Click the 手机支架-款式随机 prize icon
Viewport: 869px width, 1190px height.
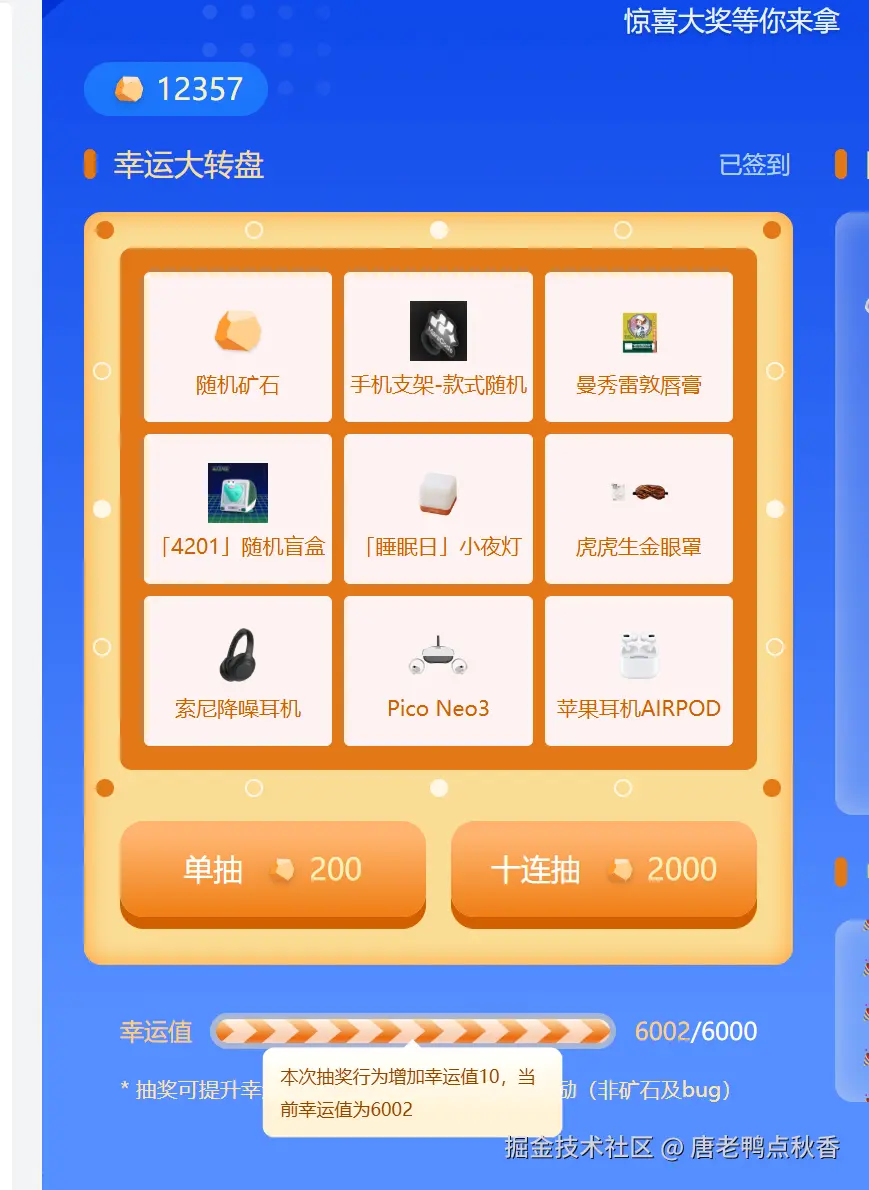pyautogui.click(x=438, y=330)
